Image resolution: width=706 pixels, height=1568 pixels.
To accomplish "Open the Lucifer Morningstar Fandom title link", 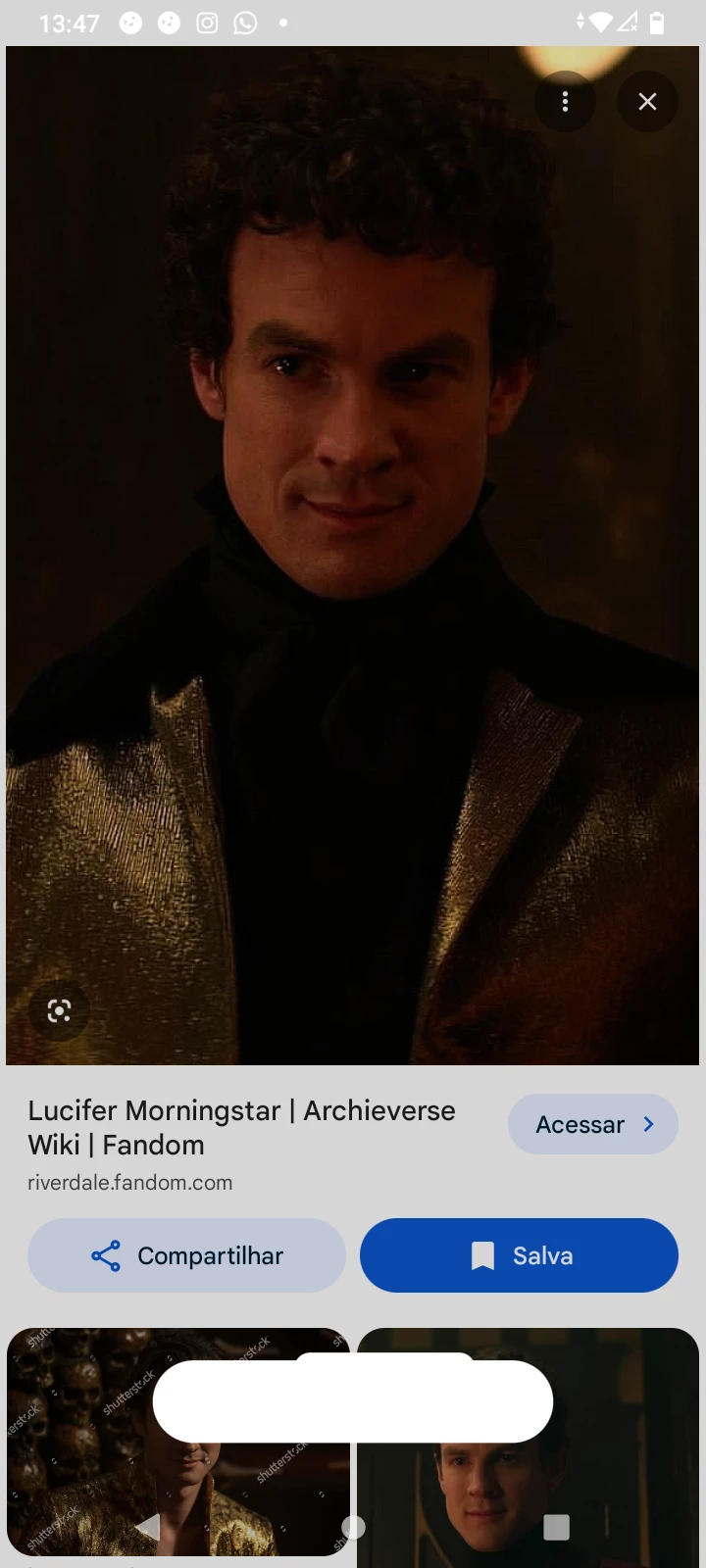I will click(241, 1127).
